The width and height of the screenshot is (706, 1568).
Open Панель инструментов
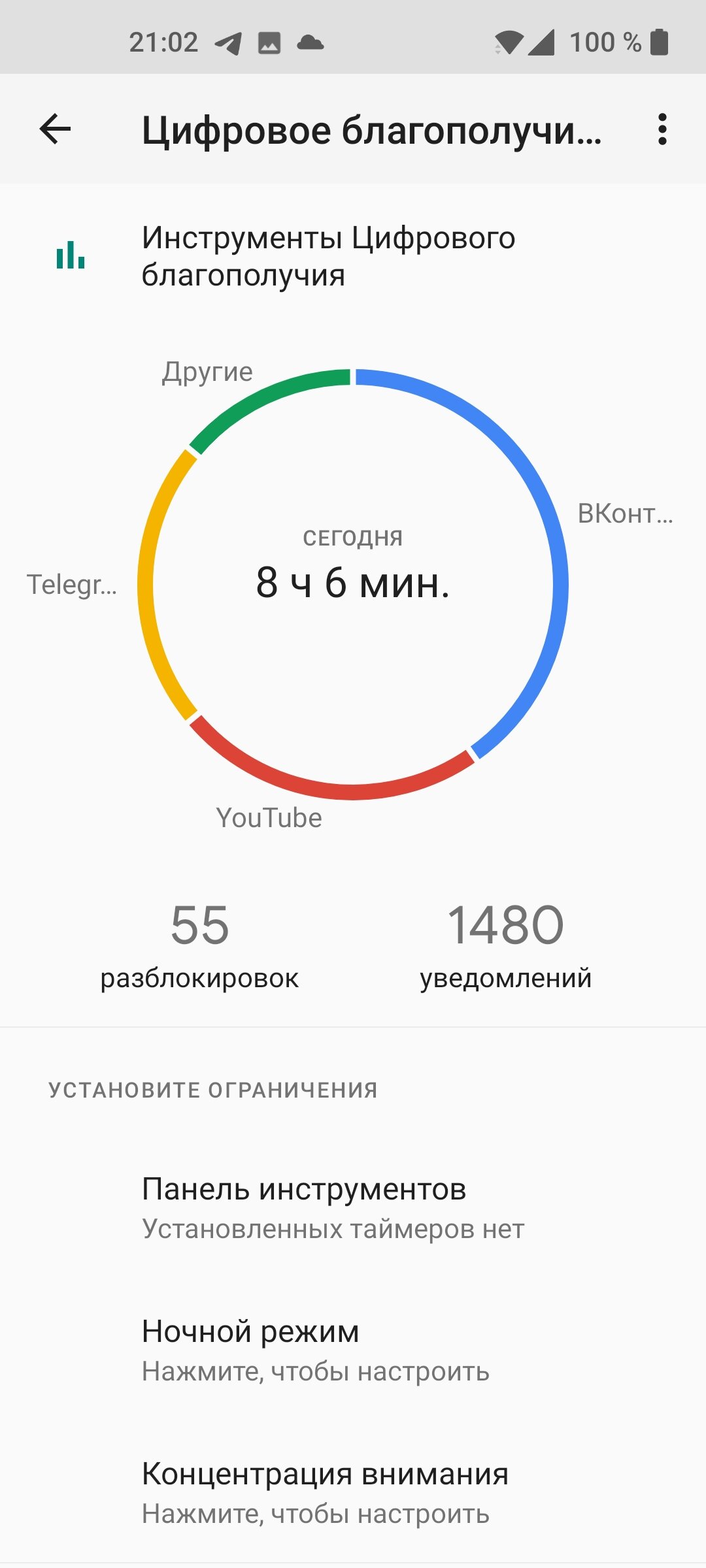point(353,1209)
